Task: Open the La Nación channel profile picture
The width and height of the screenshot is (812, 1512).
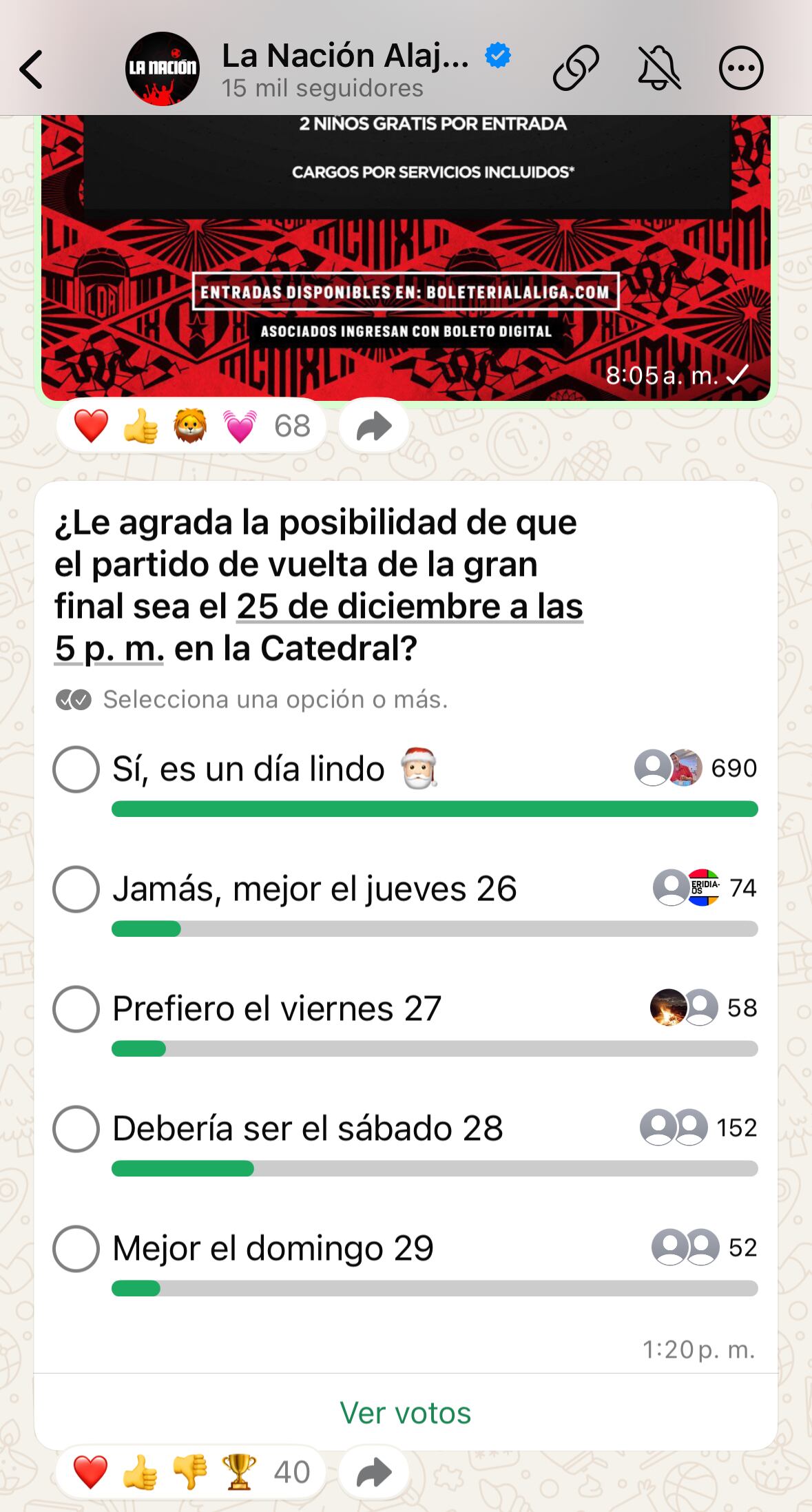Action: tap(162, 68)
